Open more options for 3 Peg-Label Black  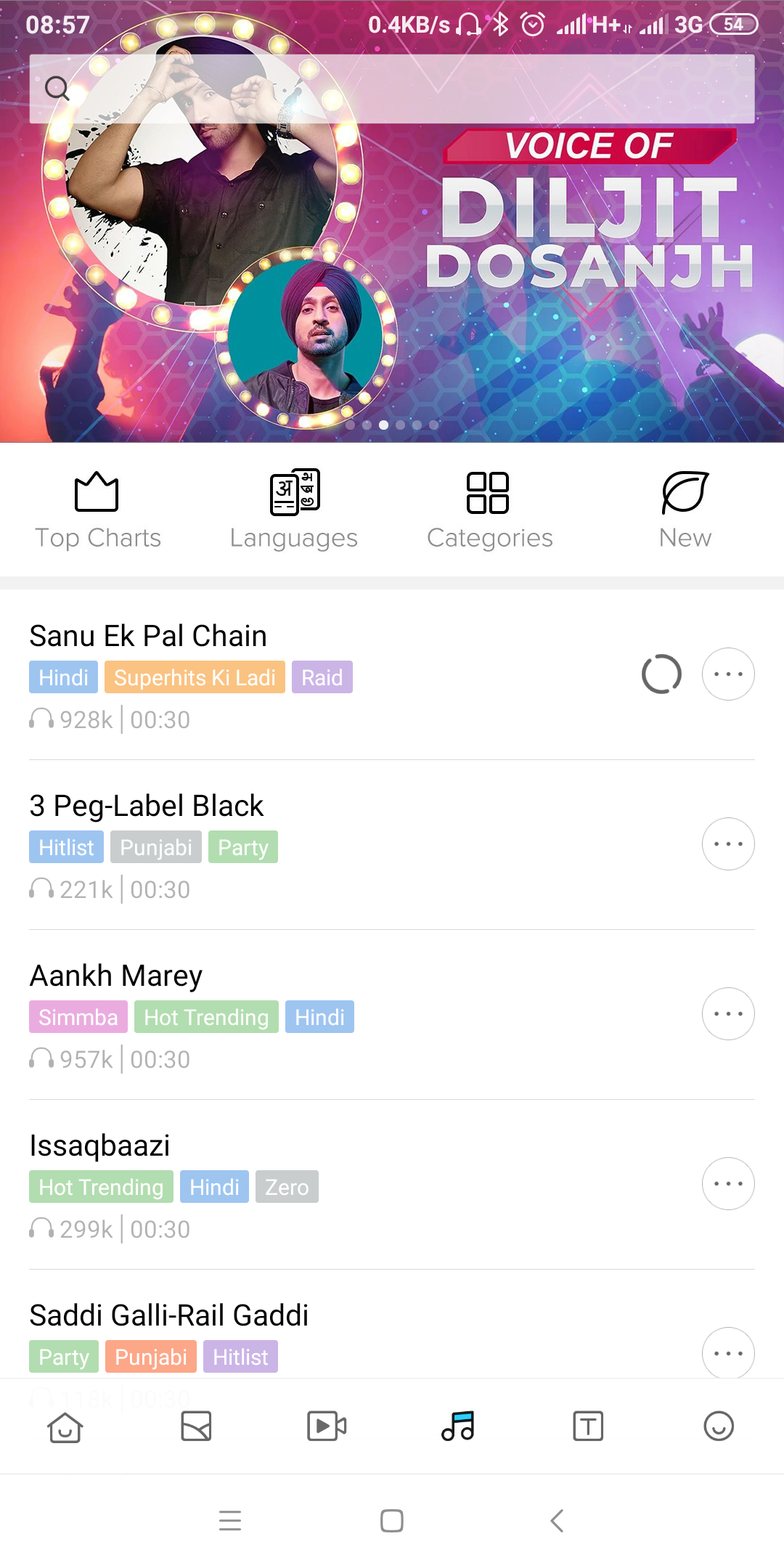(x=727, y=844)
